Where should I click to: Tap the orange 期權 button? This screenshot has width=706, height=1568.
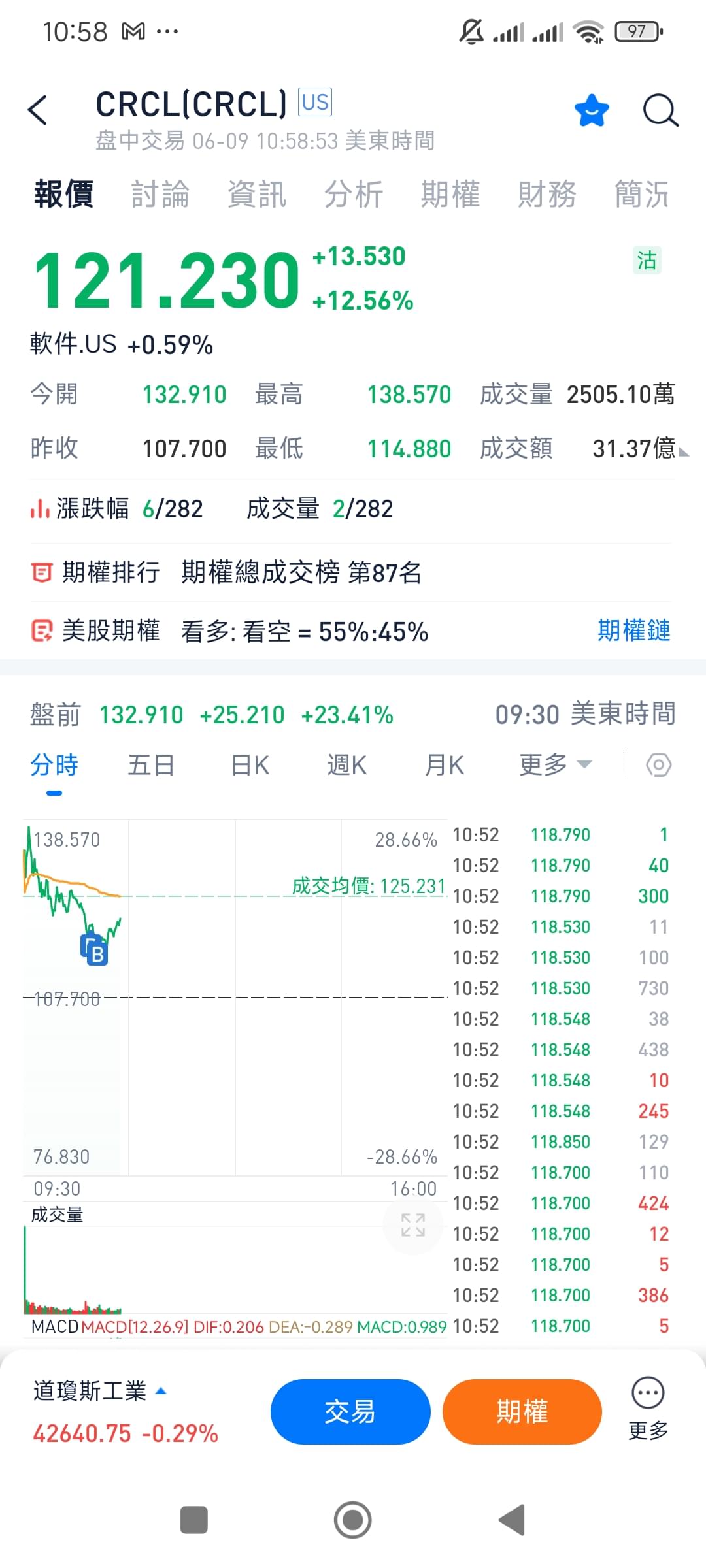522,1411
